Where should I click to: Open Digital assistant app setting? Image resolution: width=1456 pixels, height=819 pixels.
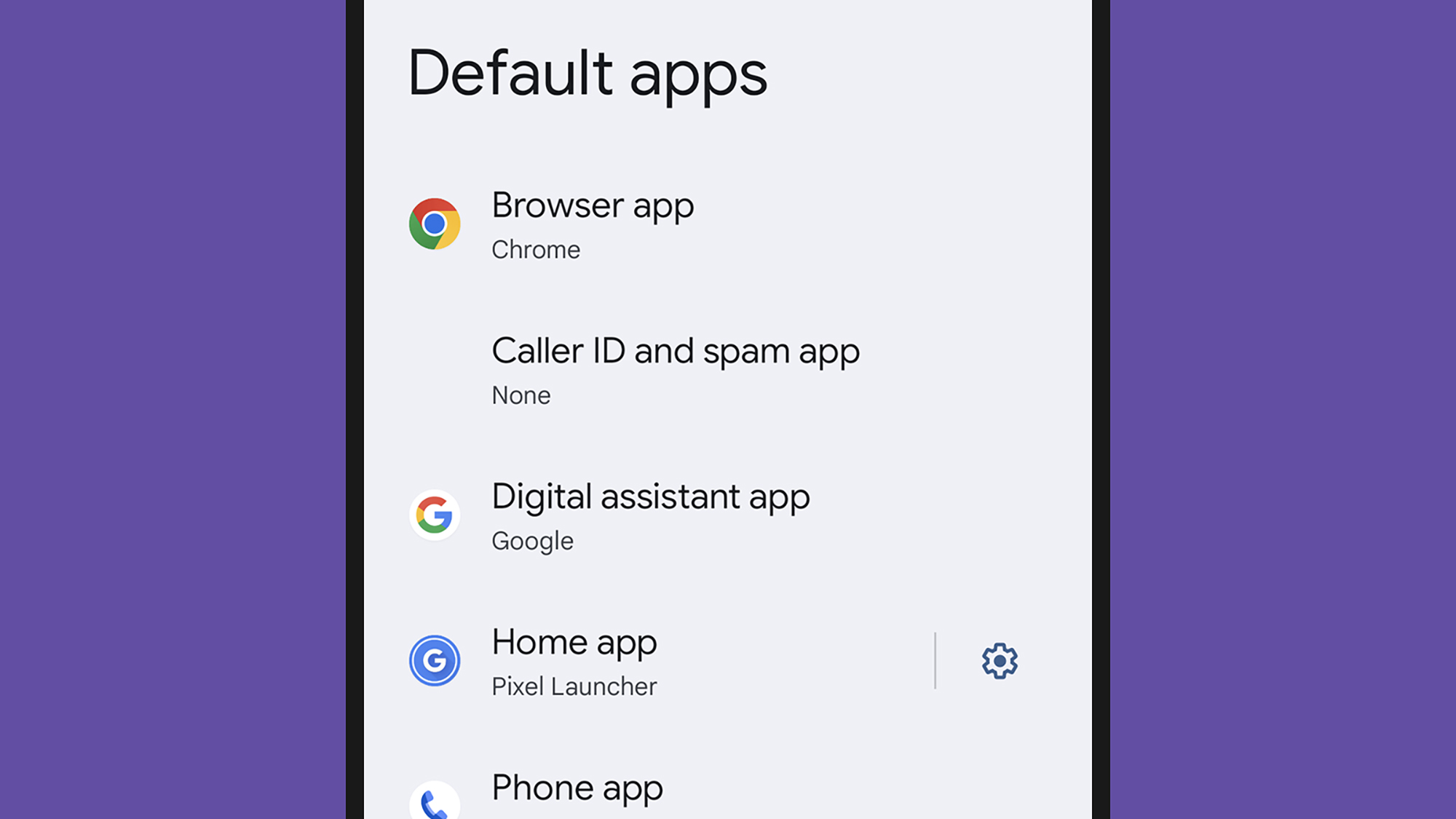(x=650, y=515)
